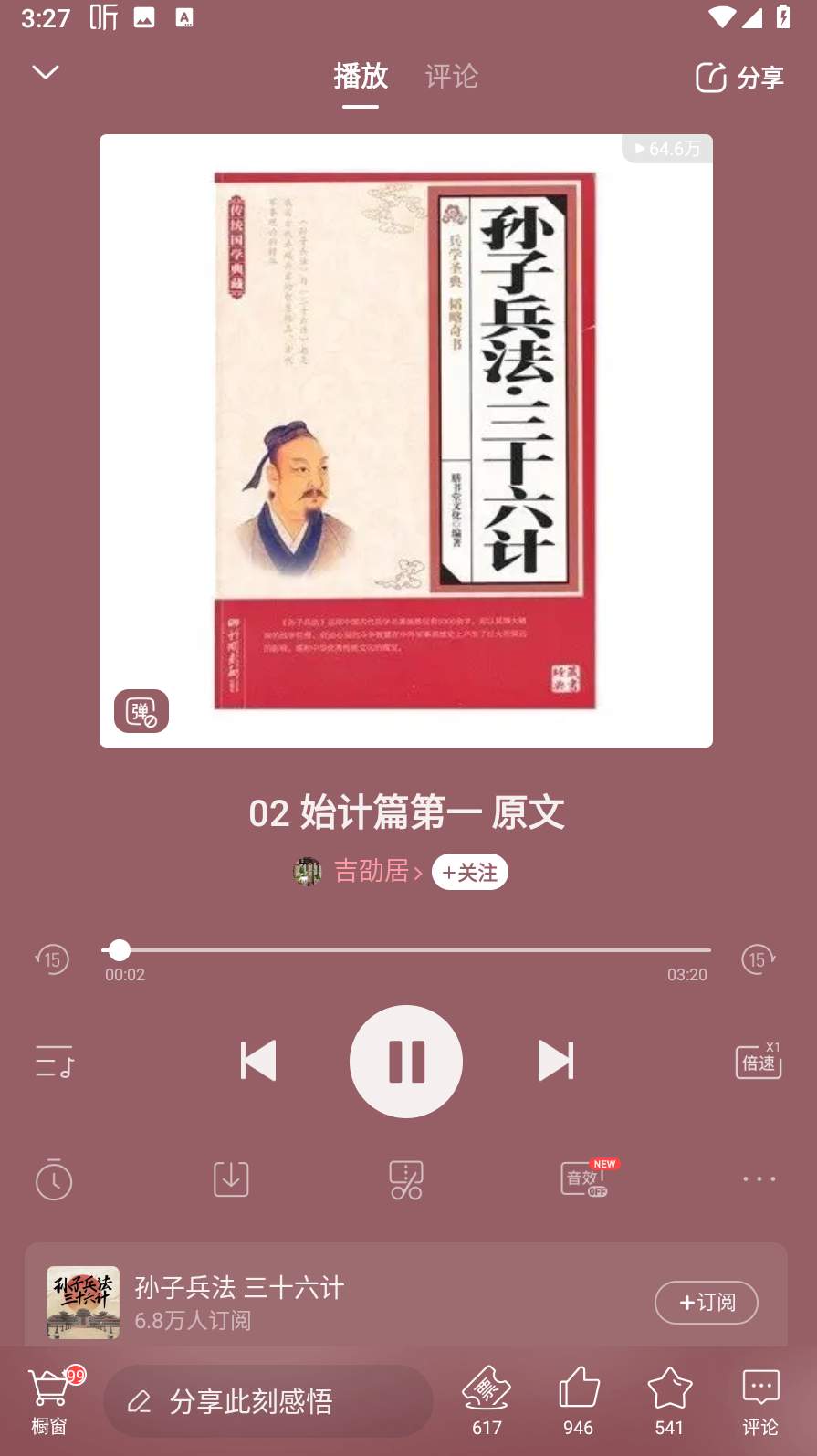
Task: Expand the 吉劭居 profile chevron
Action: [419, 872]
